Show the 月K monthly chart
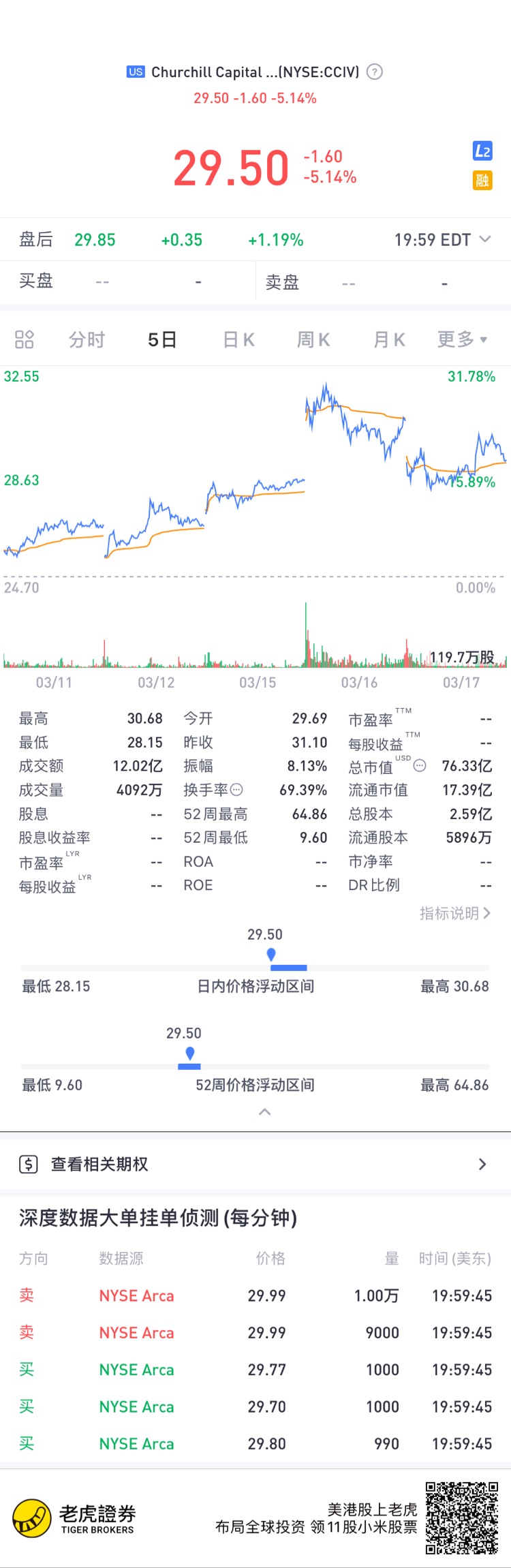 389,339
